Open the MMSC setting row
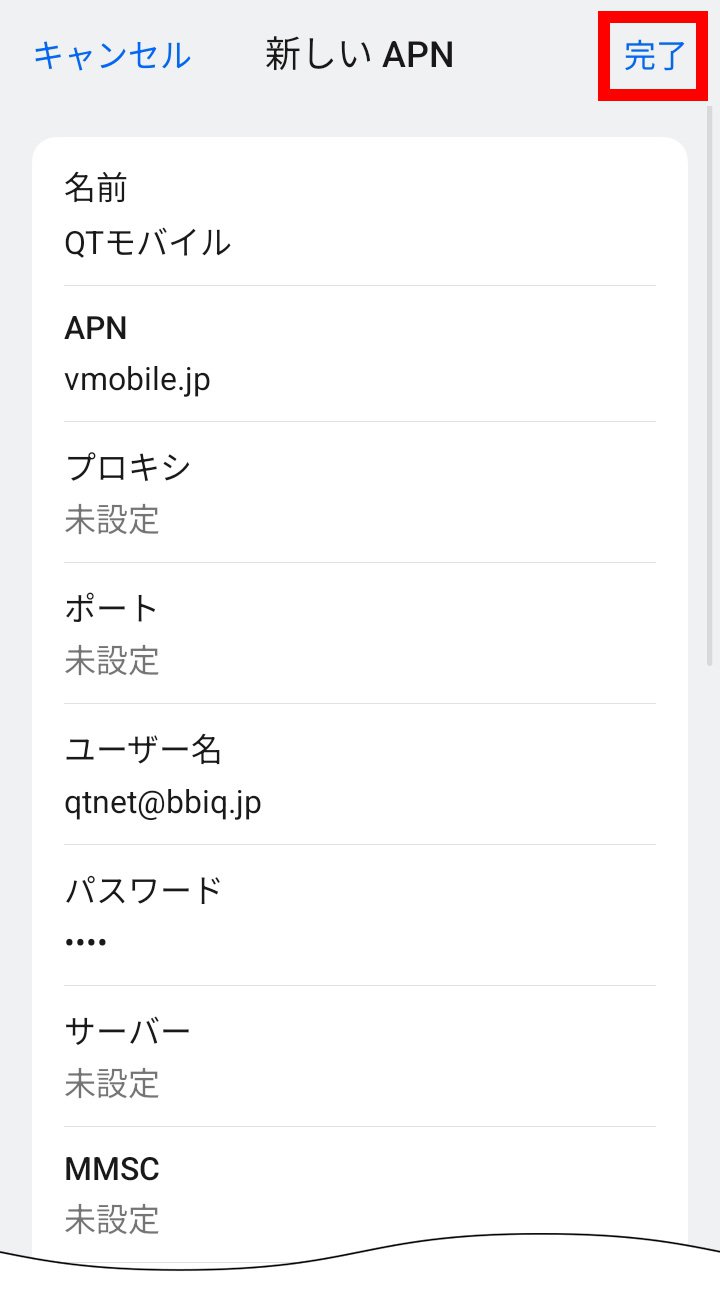This screenshot has height=1300, width=720. pos(360,1194)
